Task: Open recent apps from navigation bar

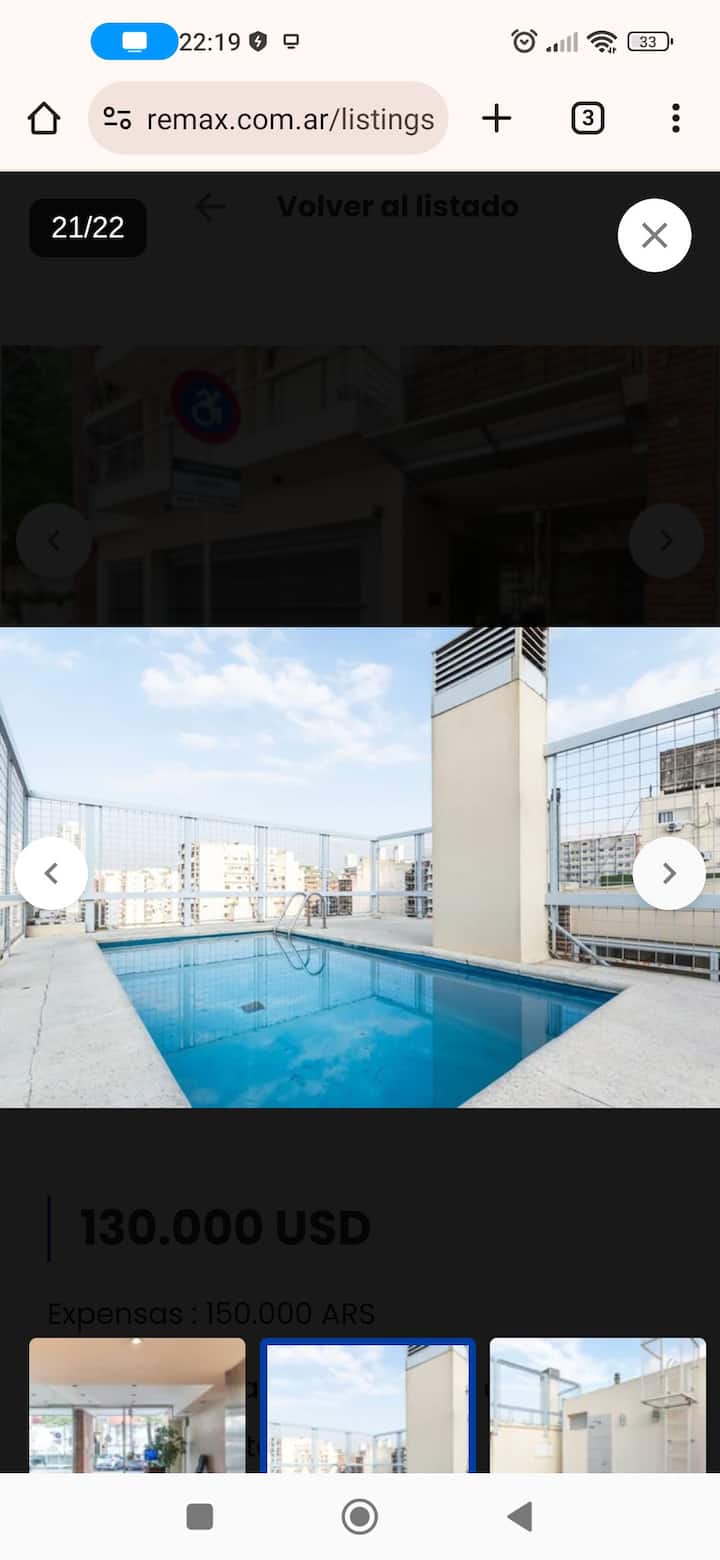Action: click(x=200, y=1517)
